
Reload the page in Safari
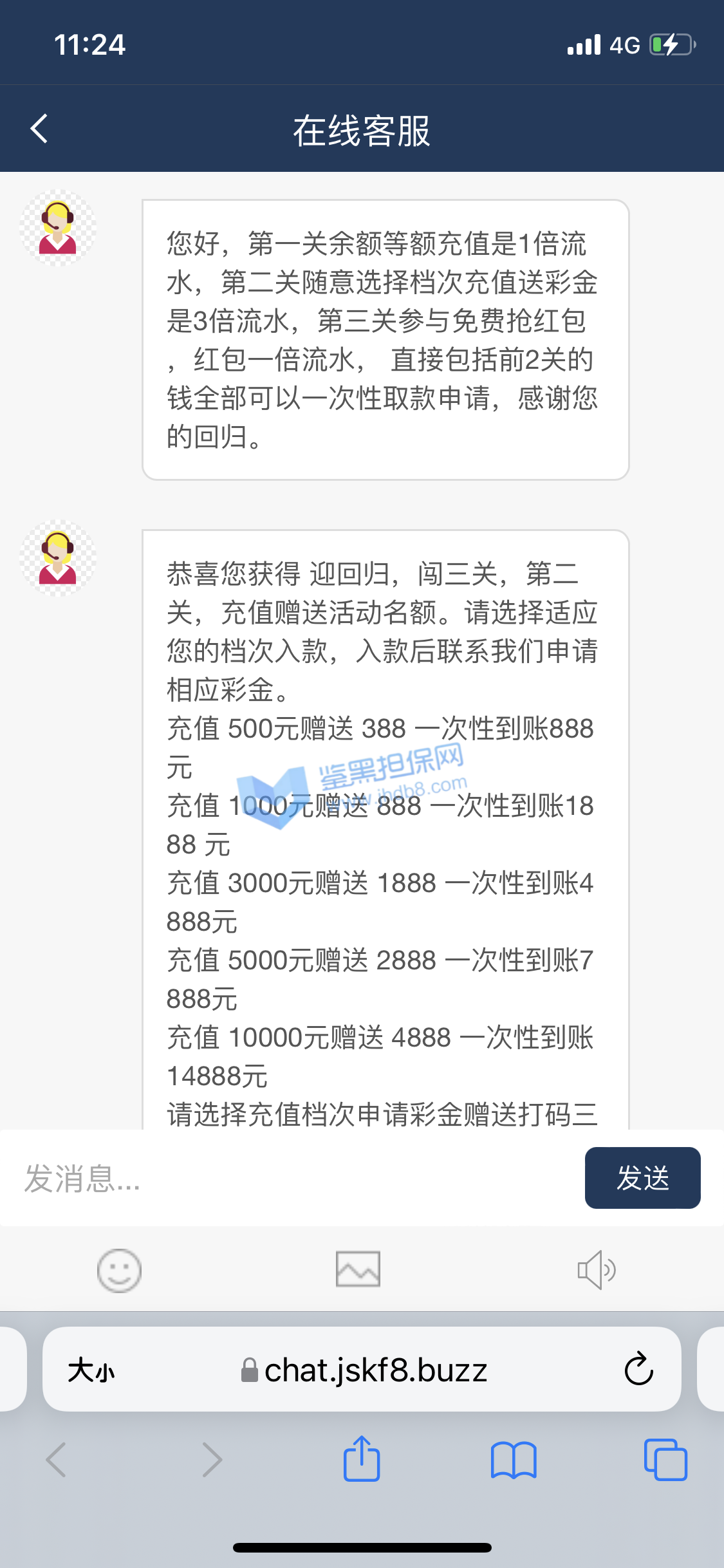click(638, 1368)
